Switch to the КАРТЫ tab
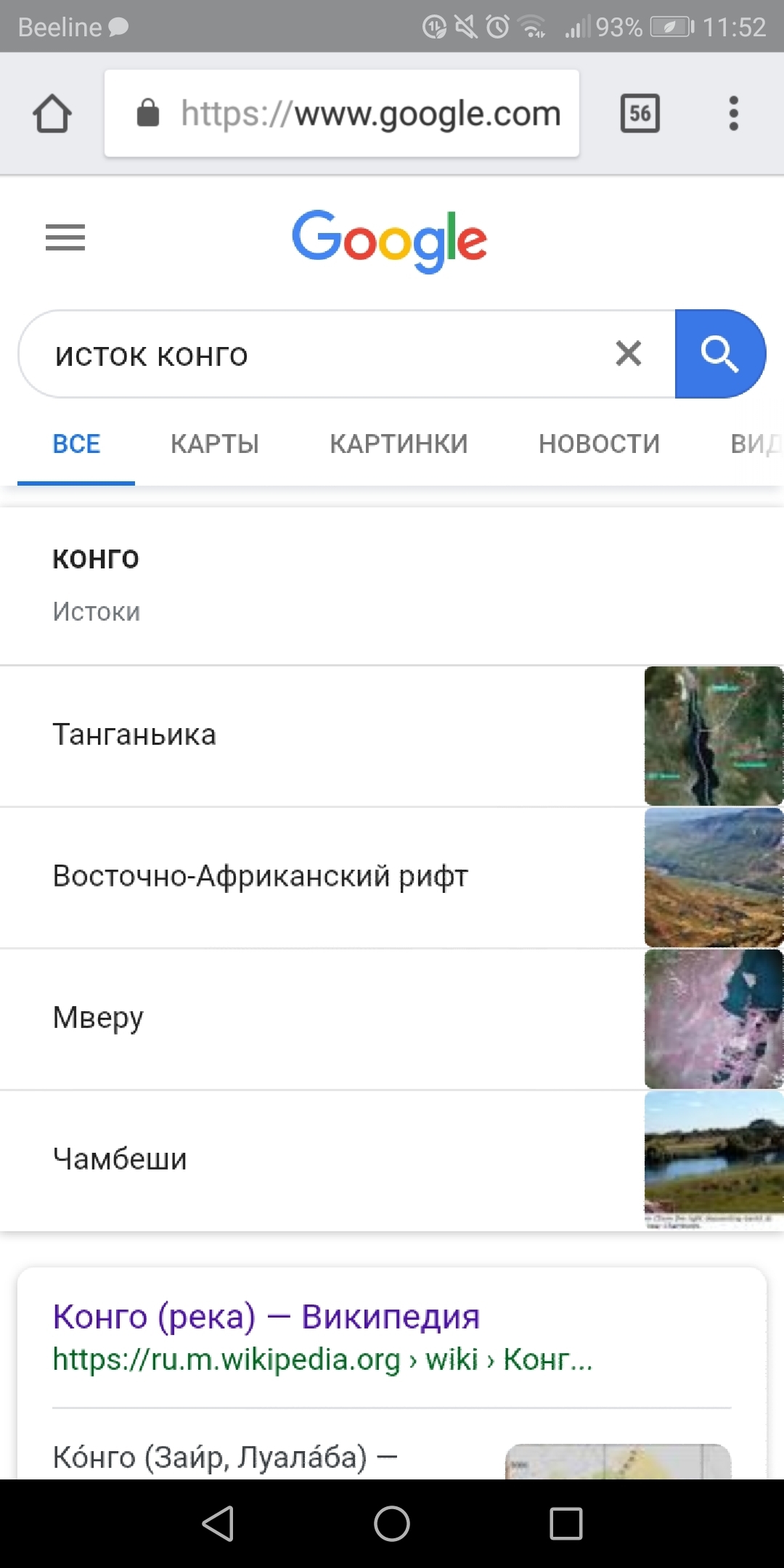784x1568 pixels. 215,444
